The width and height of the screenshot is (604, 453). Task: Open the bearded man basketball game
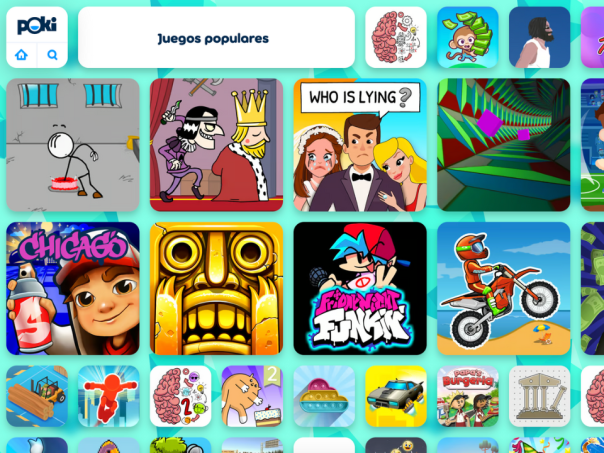pyautogui.click(x=539, y=37)
